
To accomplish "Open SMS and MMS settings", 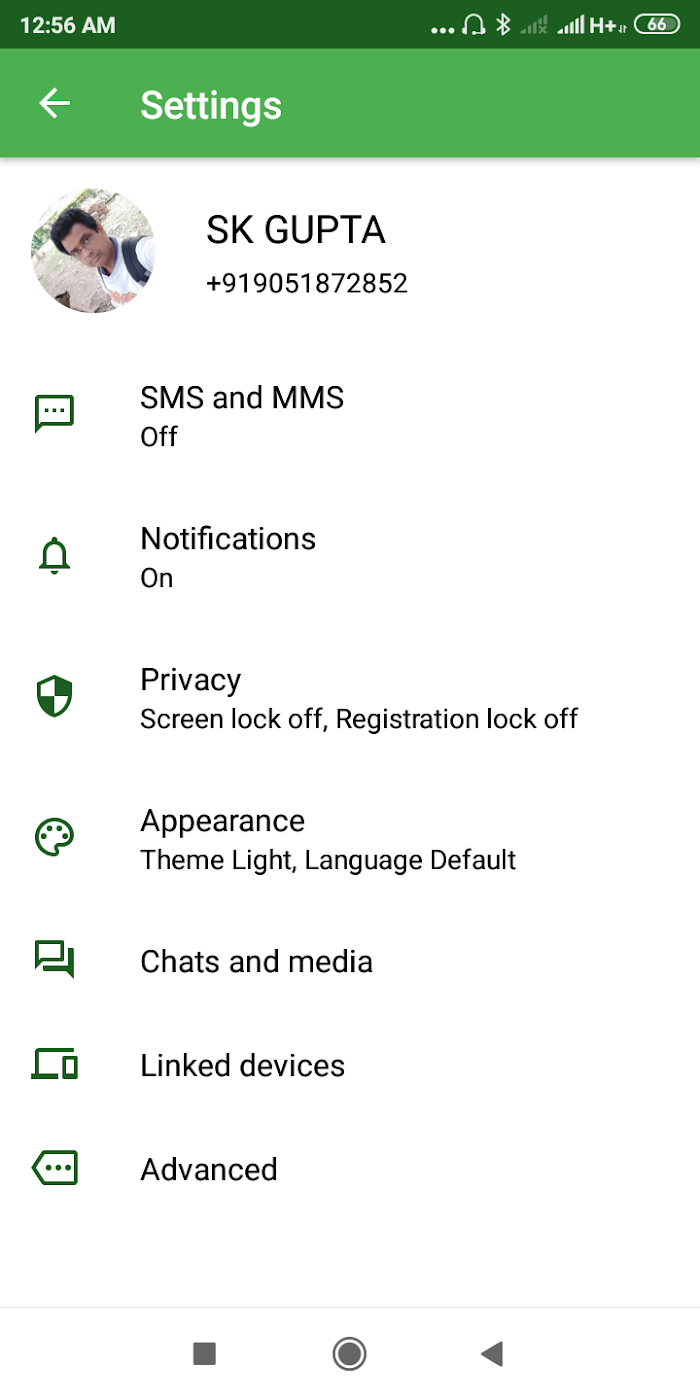I will point(350,415).
